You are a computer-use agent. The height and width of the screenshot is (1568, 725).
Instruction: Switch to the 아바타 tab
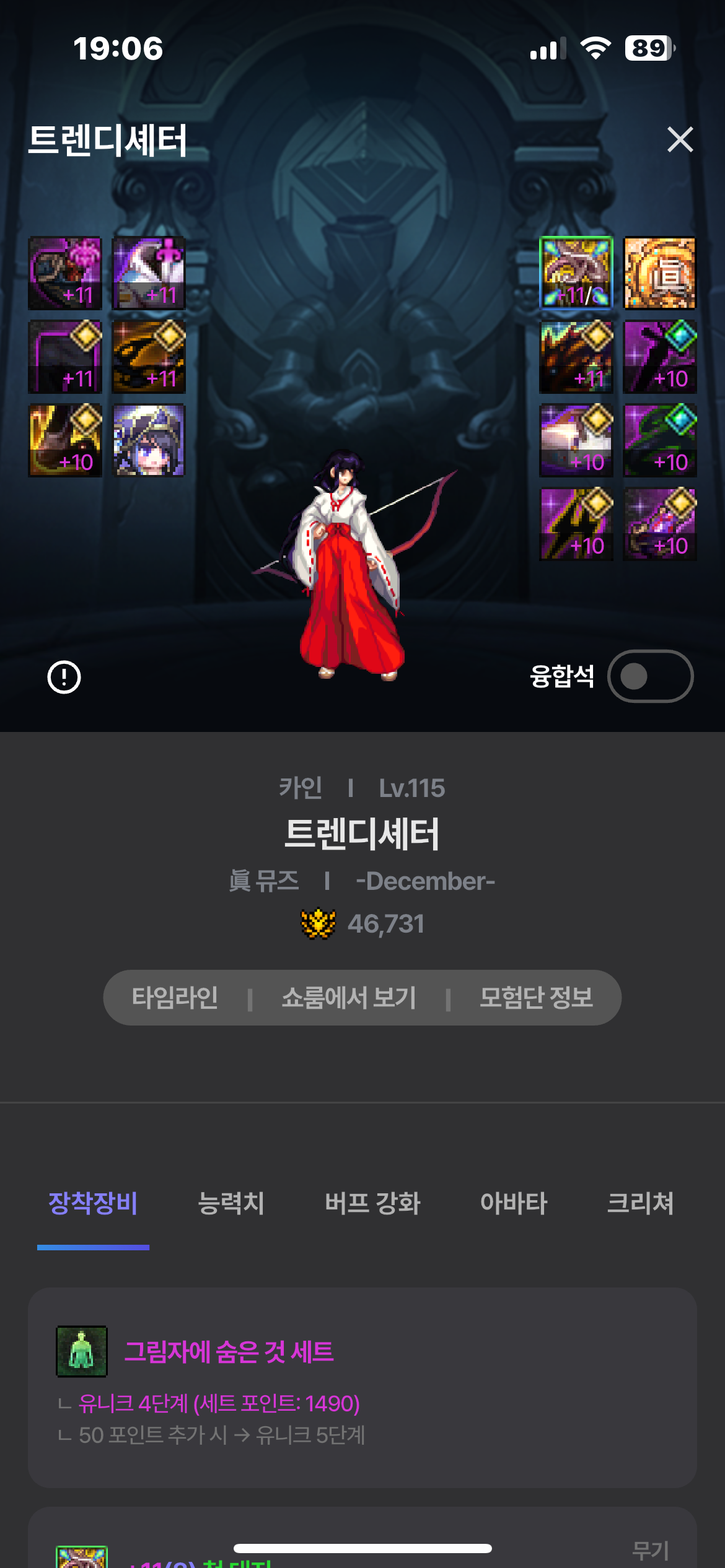coord(514,1203)
